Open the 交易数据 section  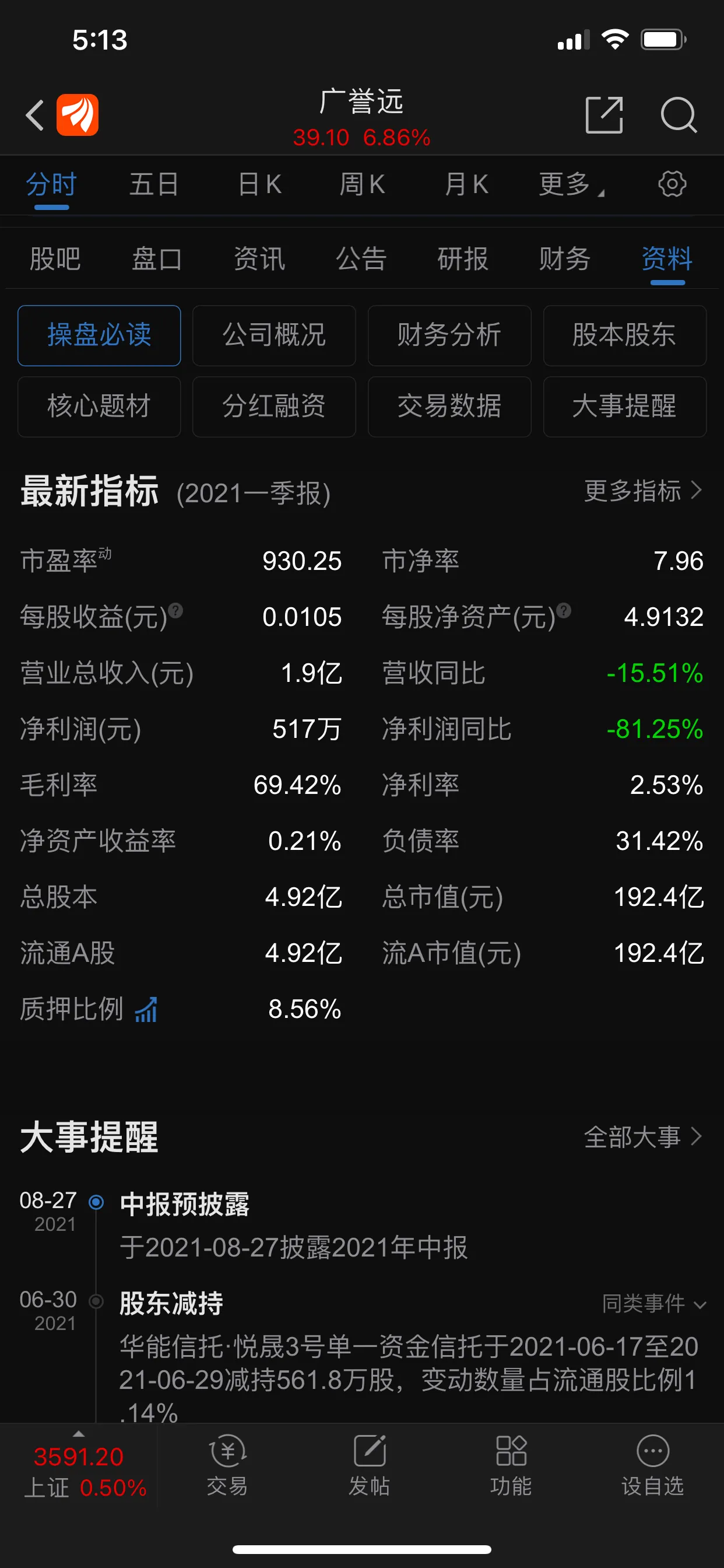tap(449, 407)
